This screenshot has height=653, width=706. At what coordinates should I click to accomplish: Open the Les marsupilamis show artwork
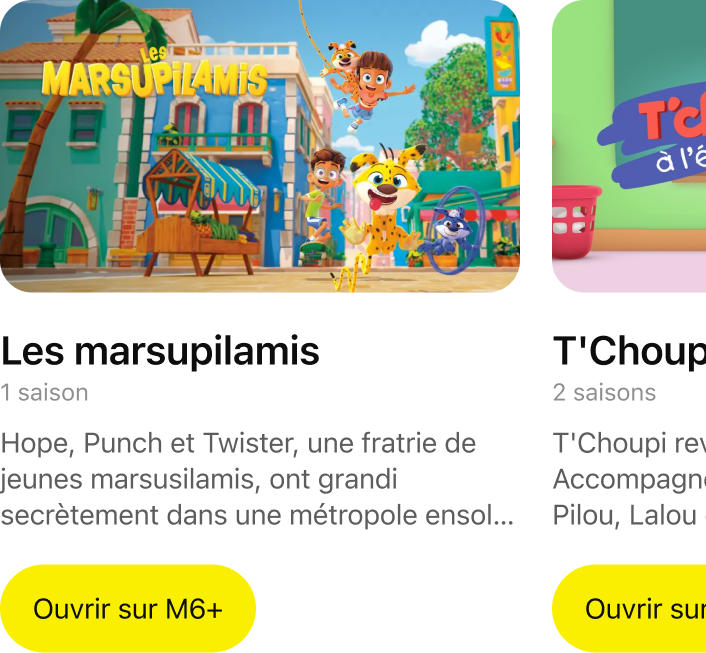click(258, 146)
